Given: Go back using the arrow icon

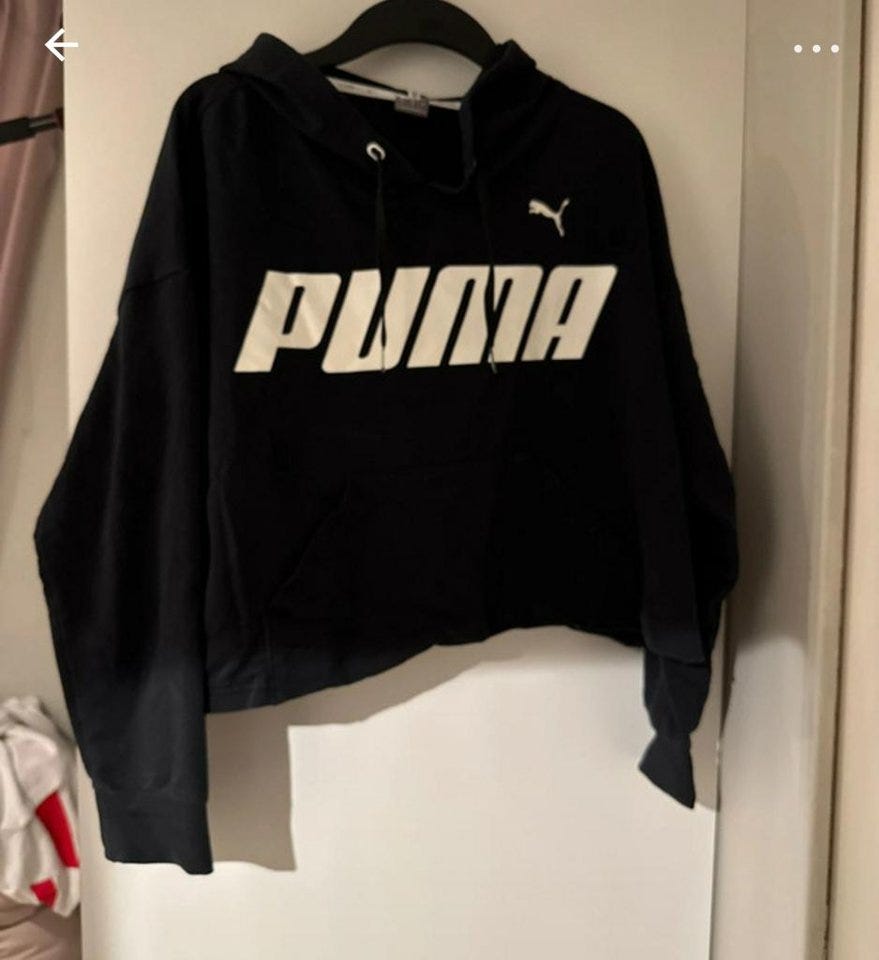Looking at the screenshot, I should pos(60,45).
